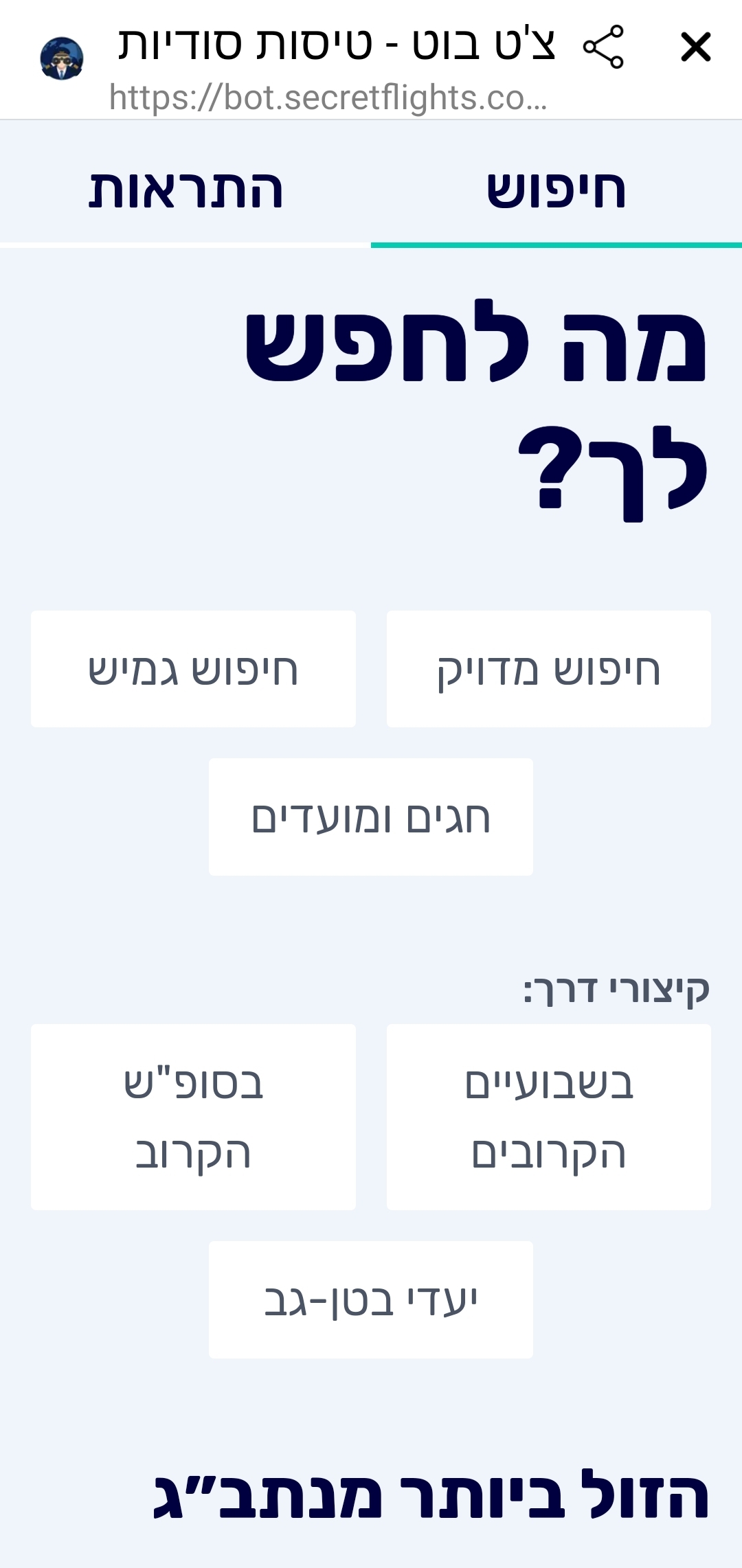Image resolution: width=742 pixels, height=1568 pixels.
Task: Choose חיפוש מדויק search option
Action: pos(549,669)
